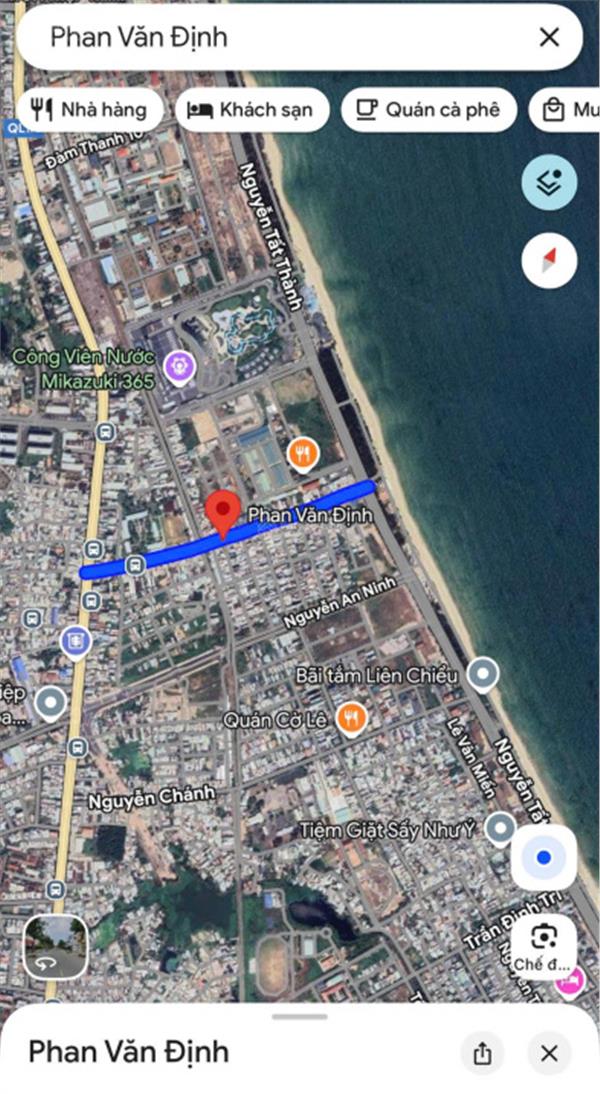Viewport: 600px width, 1094px height.
Task: Open Tiệm Giặt Sấy Như Ý marker
Action: (499, 828)
